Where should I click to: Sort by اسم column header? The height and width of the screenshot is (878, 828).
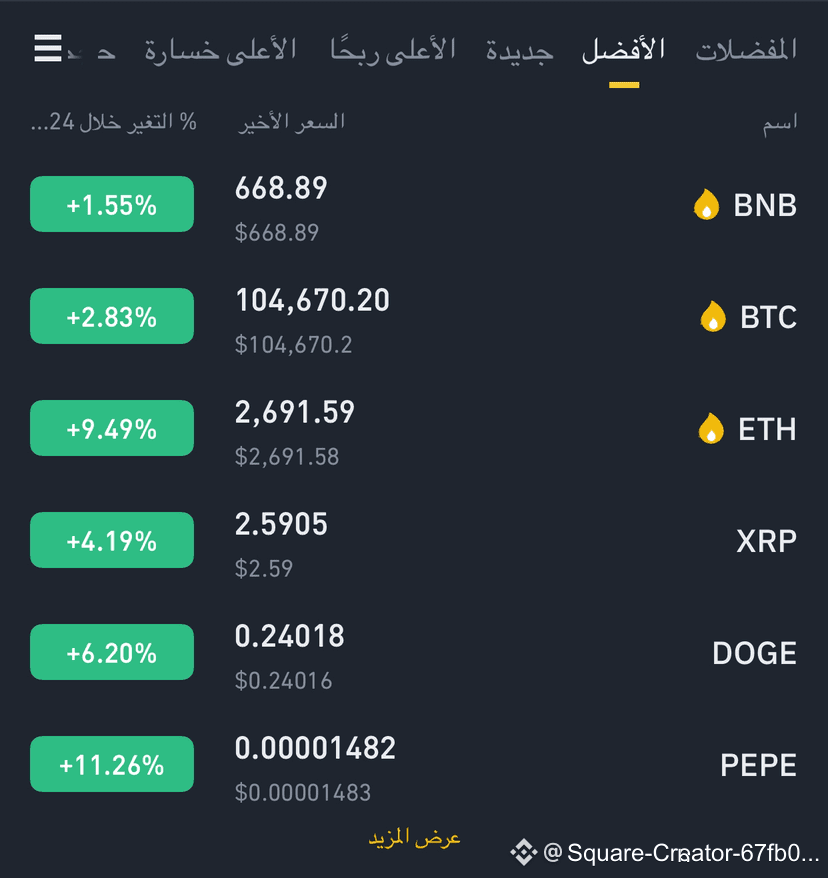click(x=780, y=122)
